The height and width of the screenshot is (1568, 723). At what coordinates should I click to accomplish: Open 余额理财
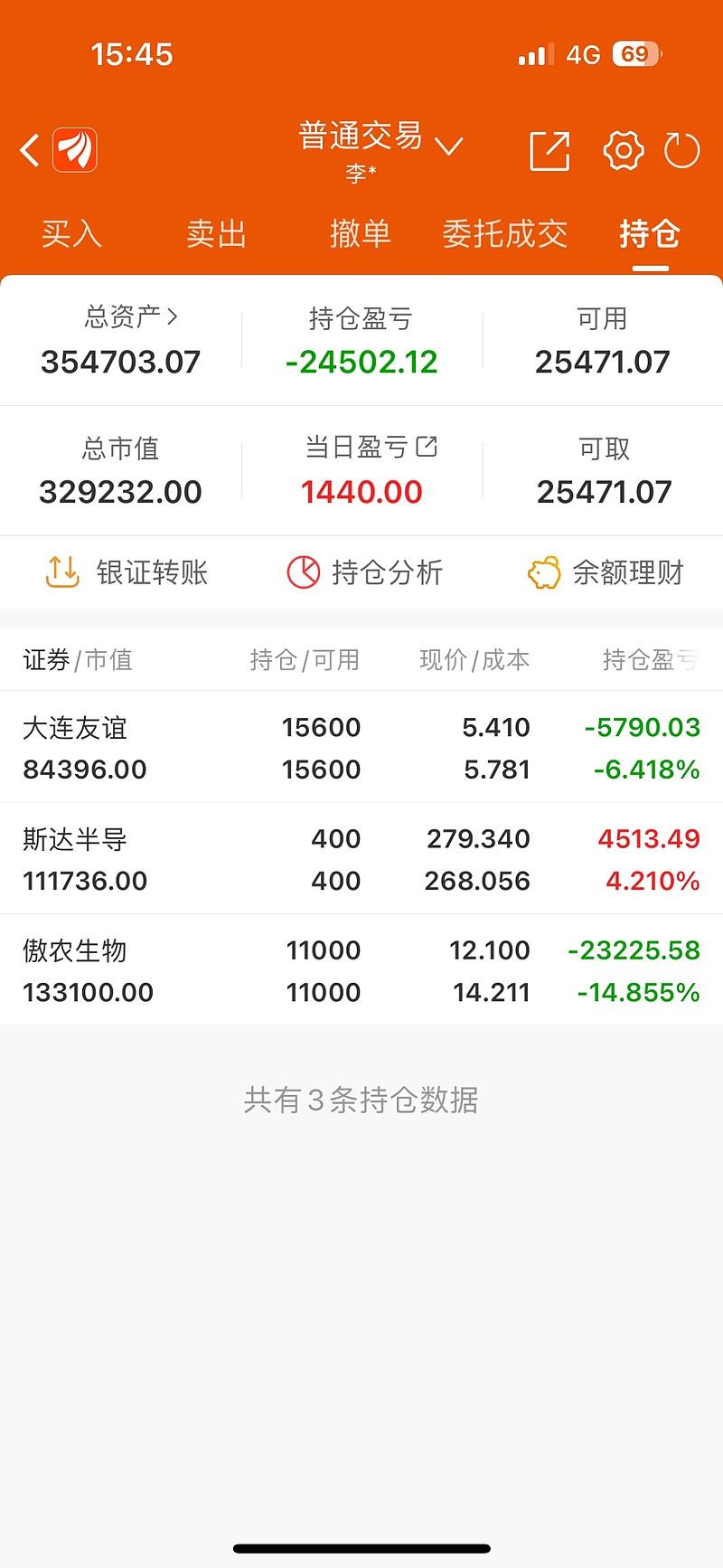point(606,572)
